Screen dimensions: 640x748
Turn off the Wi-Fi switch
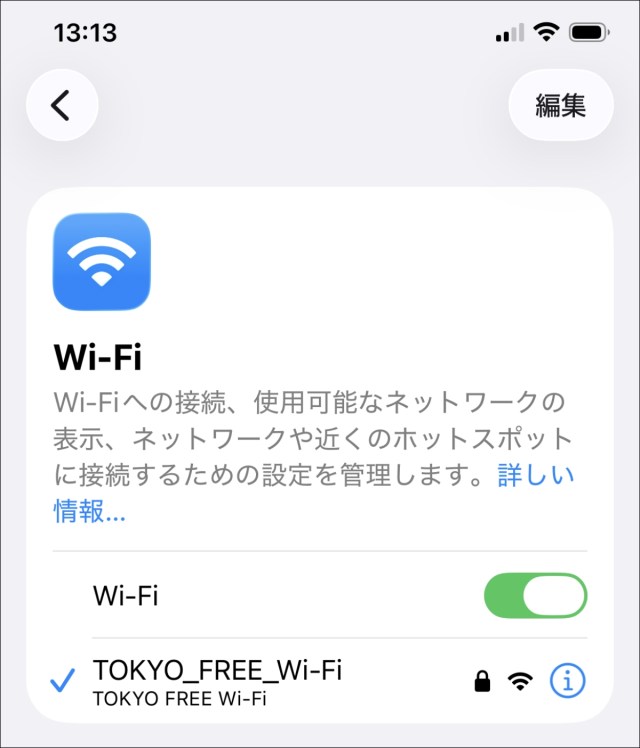[535, 596]
